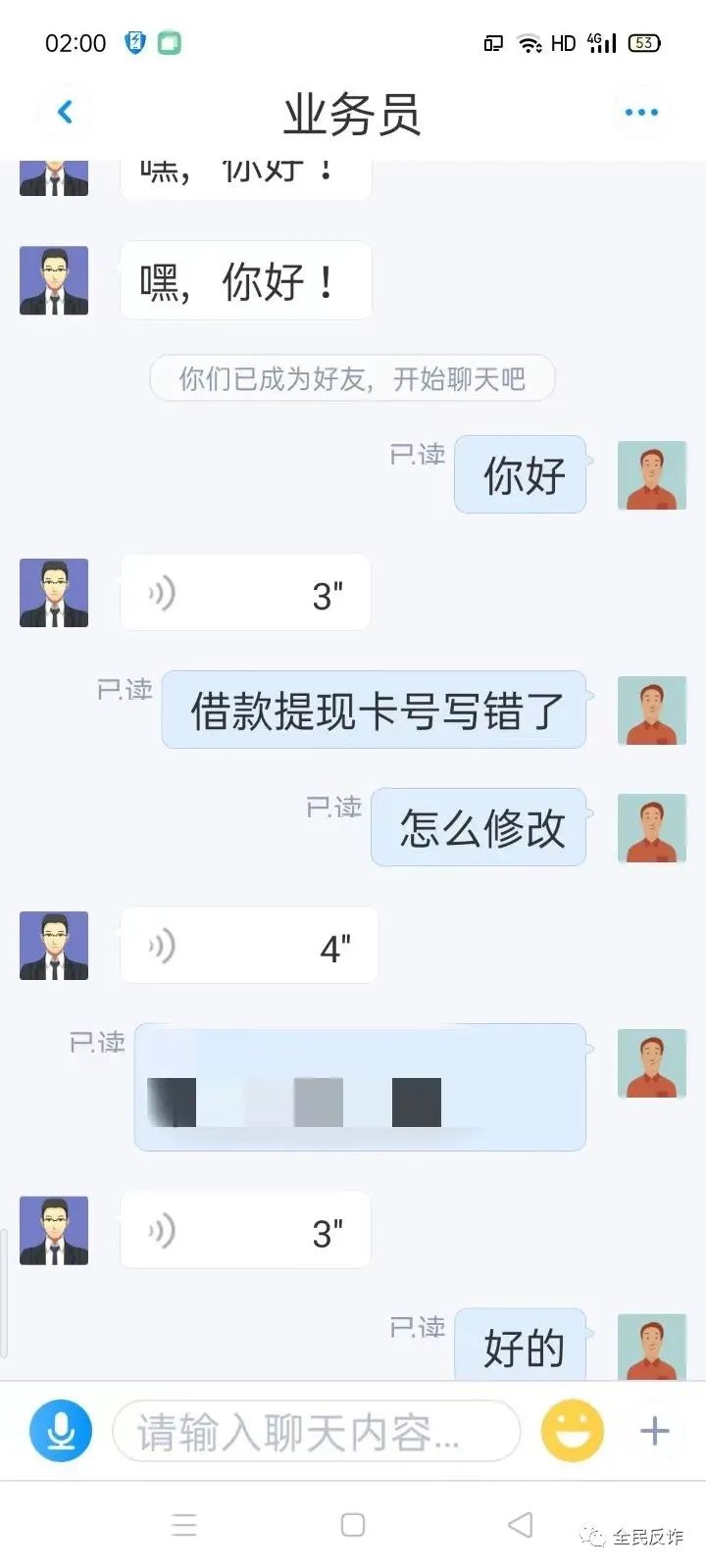Open the emoji picker
Viewport: 706px width, 1568px height.
[572, 1431]
